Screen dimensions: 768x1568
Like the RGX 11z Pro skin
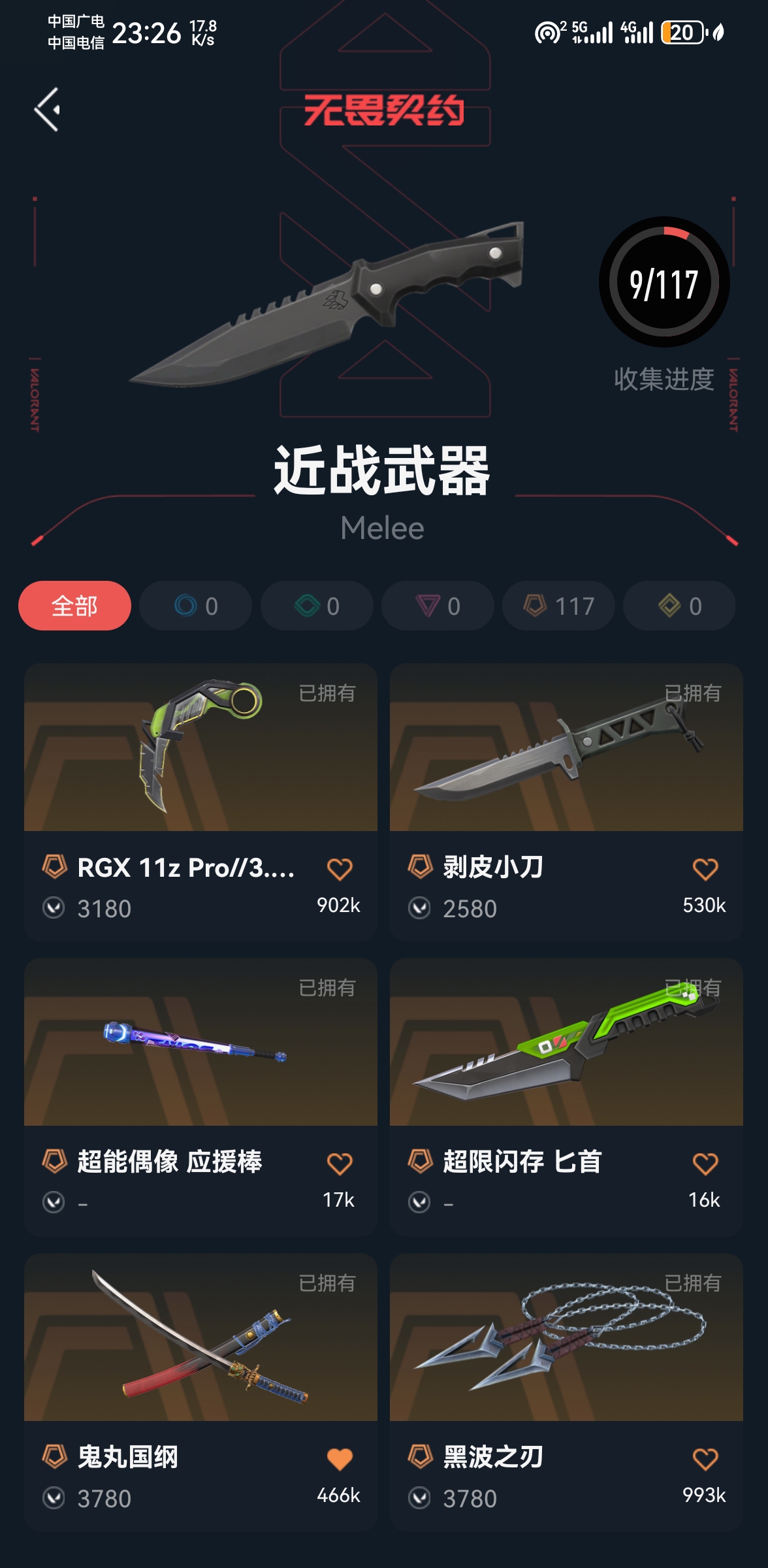click(x=340, y=869)
